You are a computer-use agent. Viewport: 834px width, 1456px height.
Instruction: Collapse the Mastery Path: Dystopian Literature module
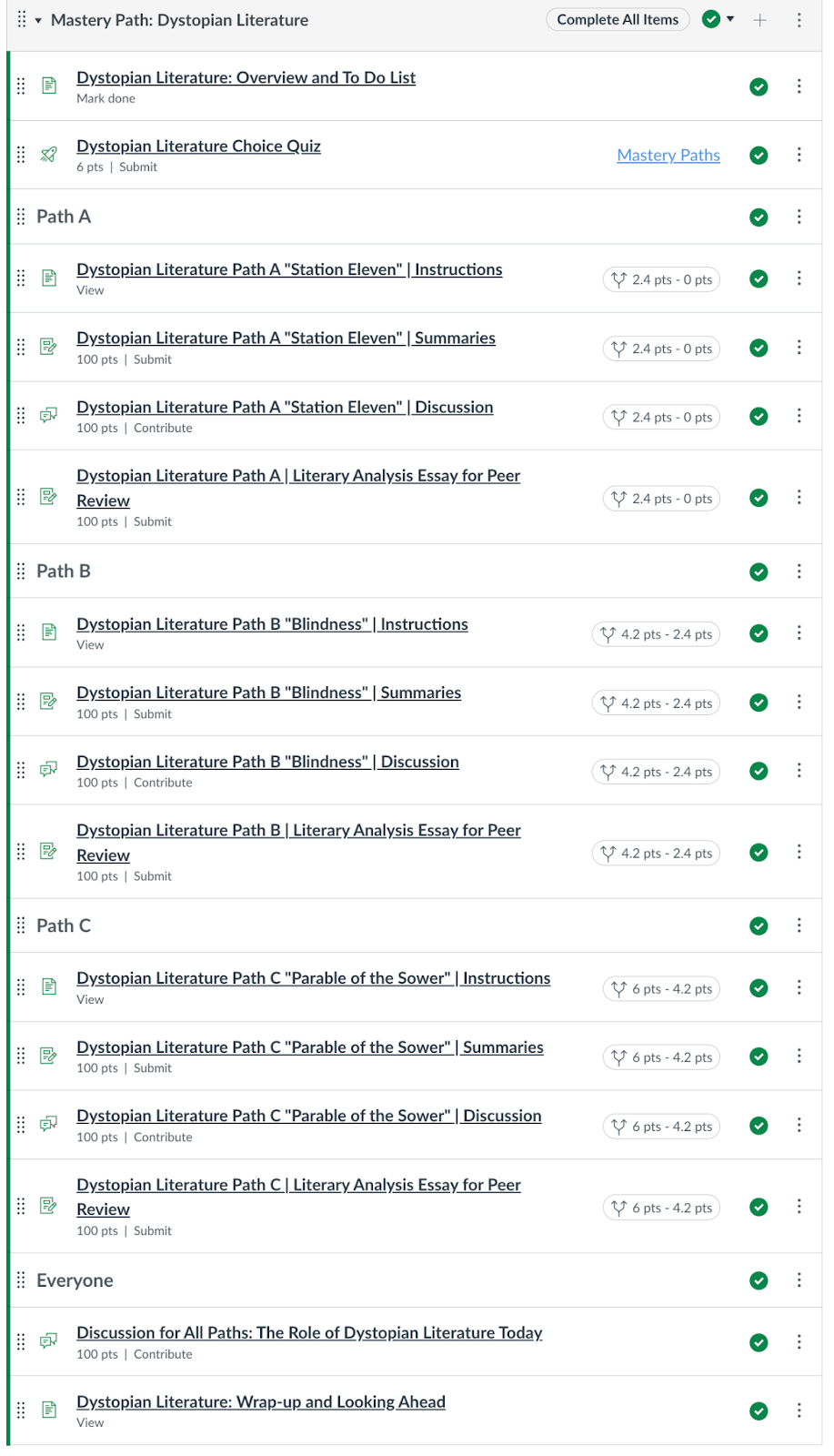click(38, 21)
